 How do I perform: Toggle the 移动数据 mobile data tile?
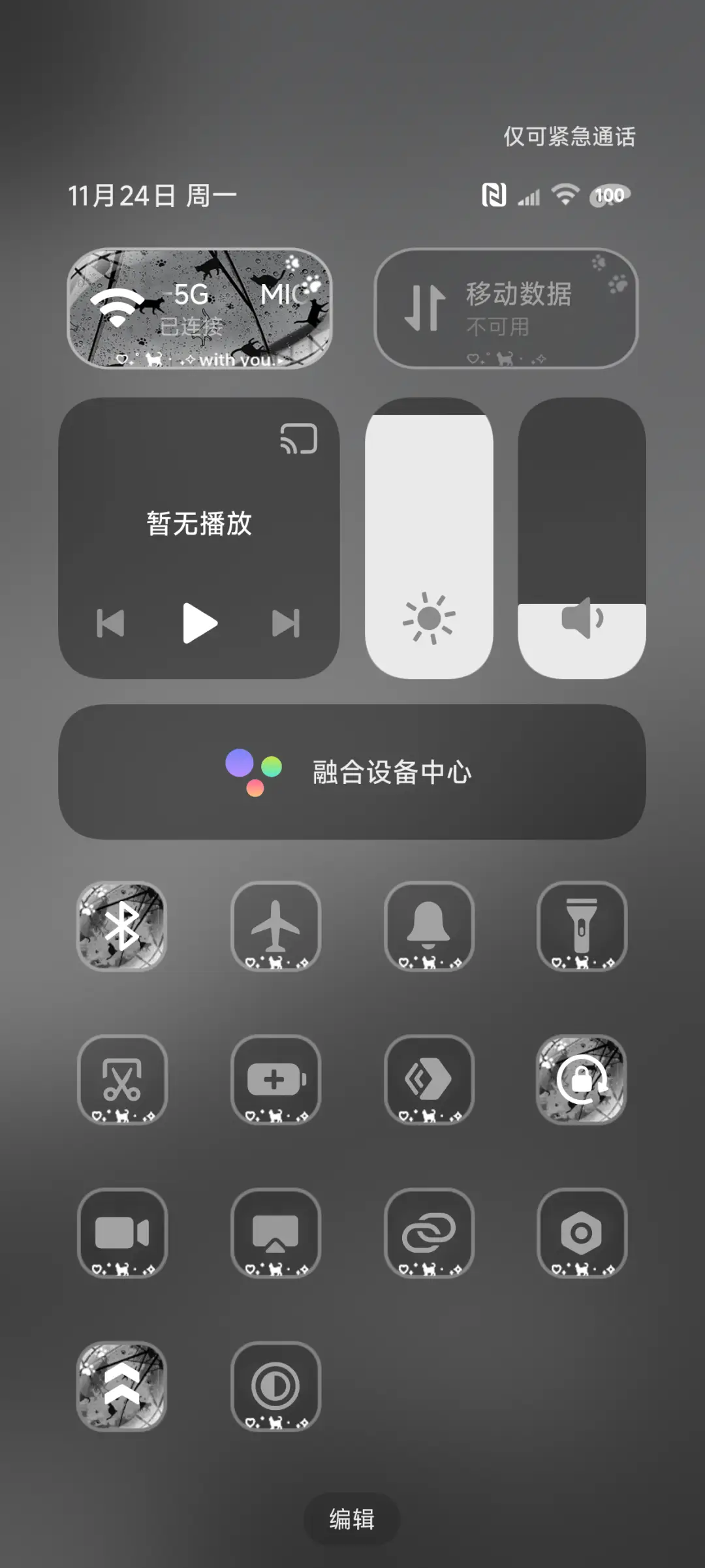(507, 308)
